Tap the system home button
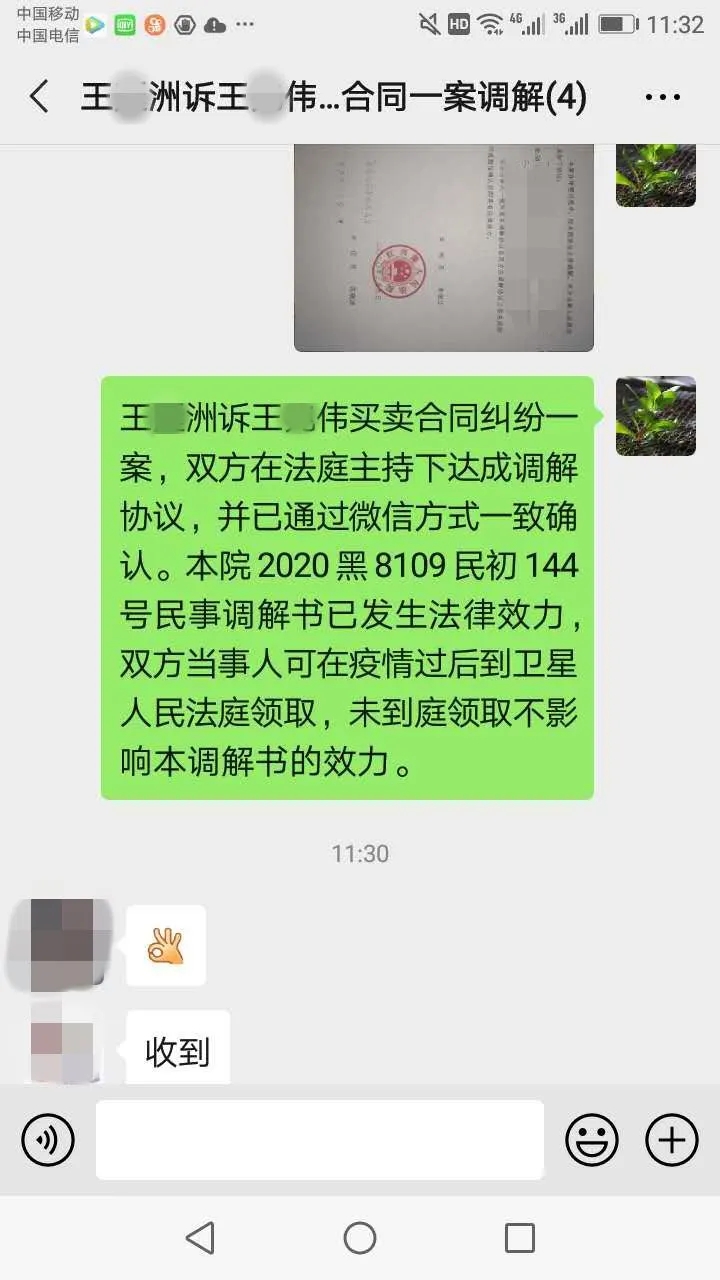The height and width of the screenshot is (1280, 720). (x=360, y=1238)
